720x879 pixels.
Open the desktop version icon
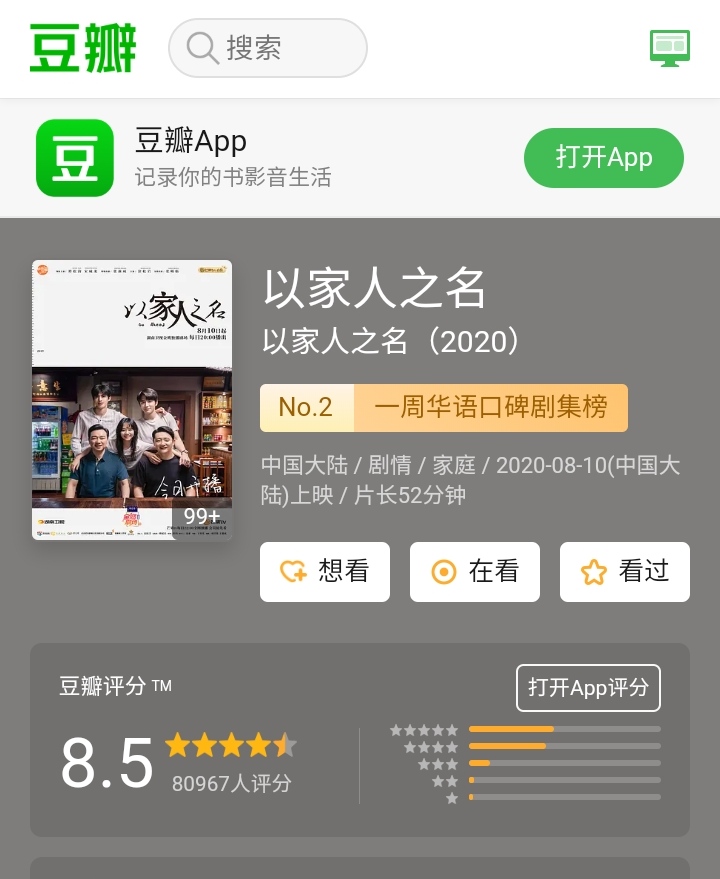(669, 47)
